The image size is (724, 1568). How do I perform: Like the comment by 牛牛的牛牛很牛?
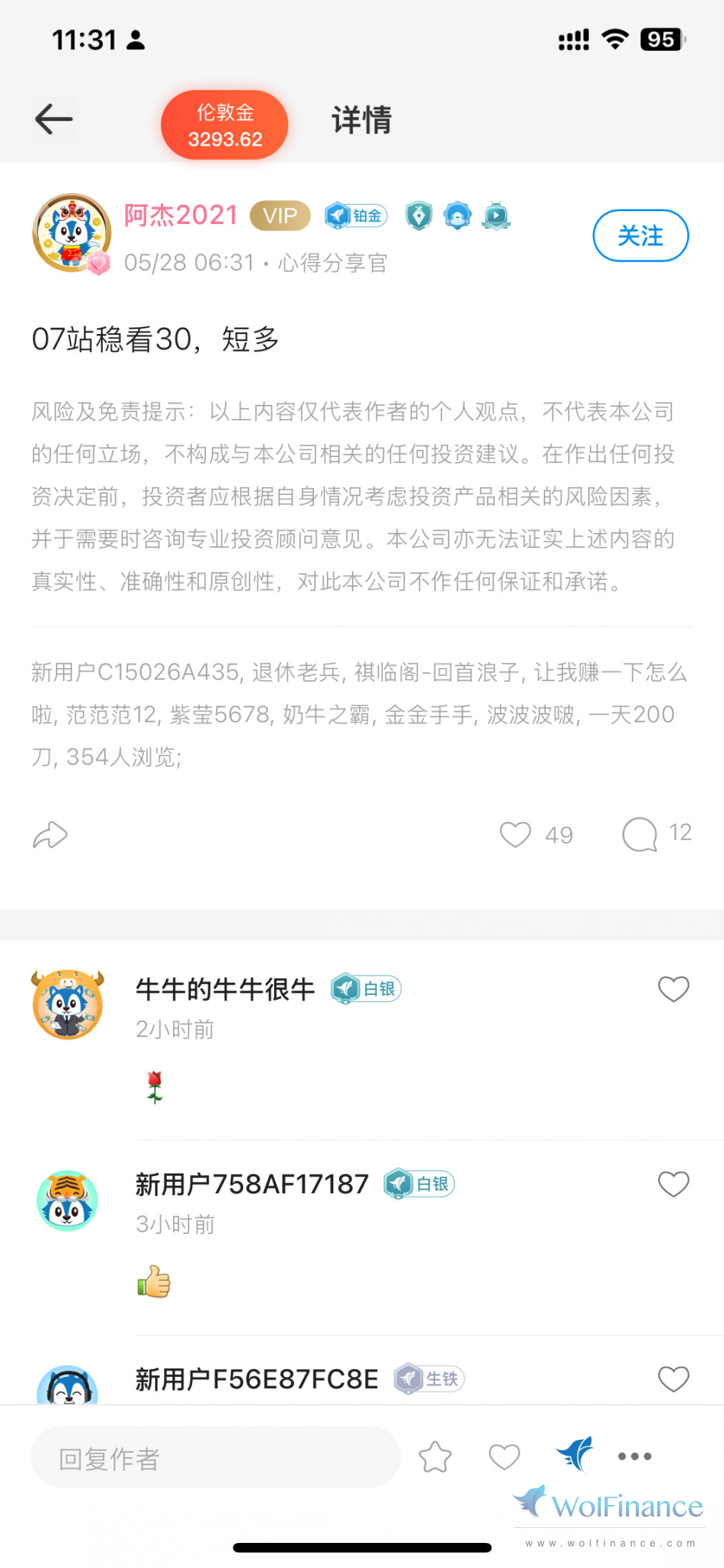pos(673,989)
